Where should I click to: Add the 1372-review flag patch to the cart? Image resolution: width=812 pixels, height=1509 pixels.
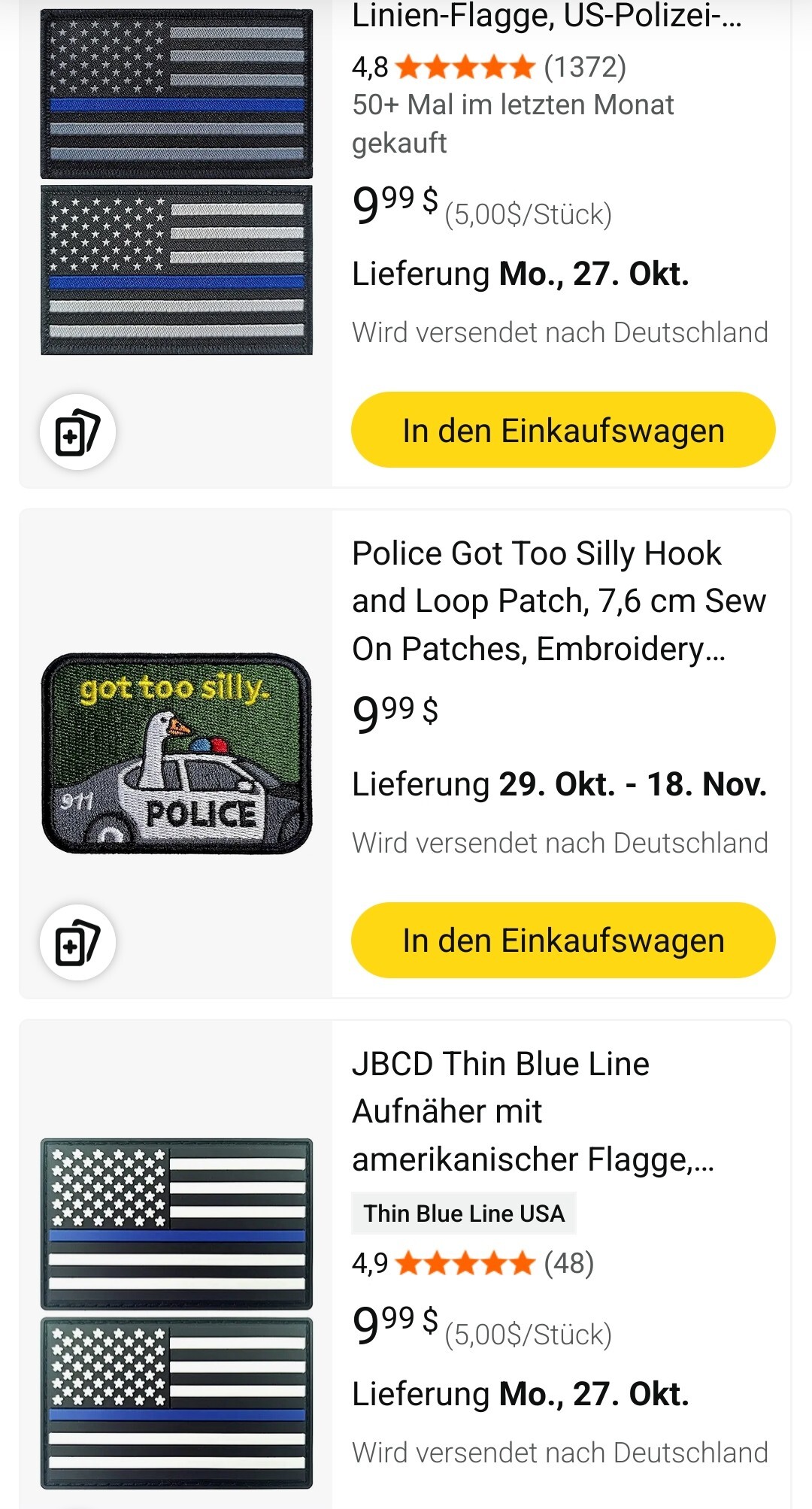[x=563, y=430]
